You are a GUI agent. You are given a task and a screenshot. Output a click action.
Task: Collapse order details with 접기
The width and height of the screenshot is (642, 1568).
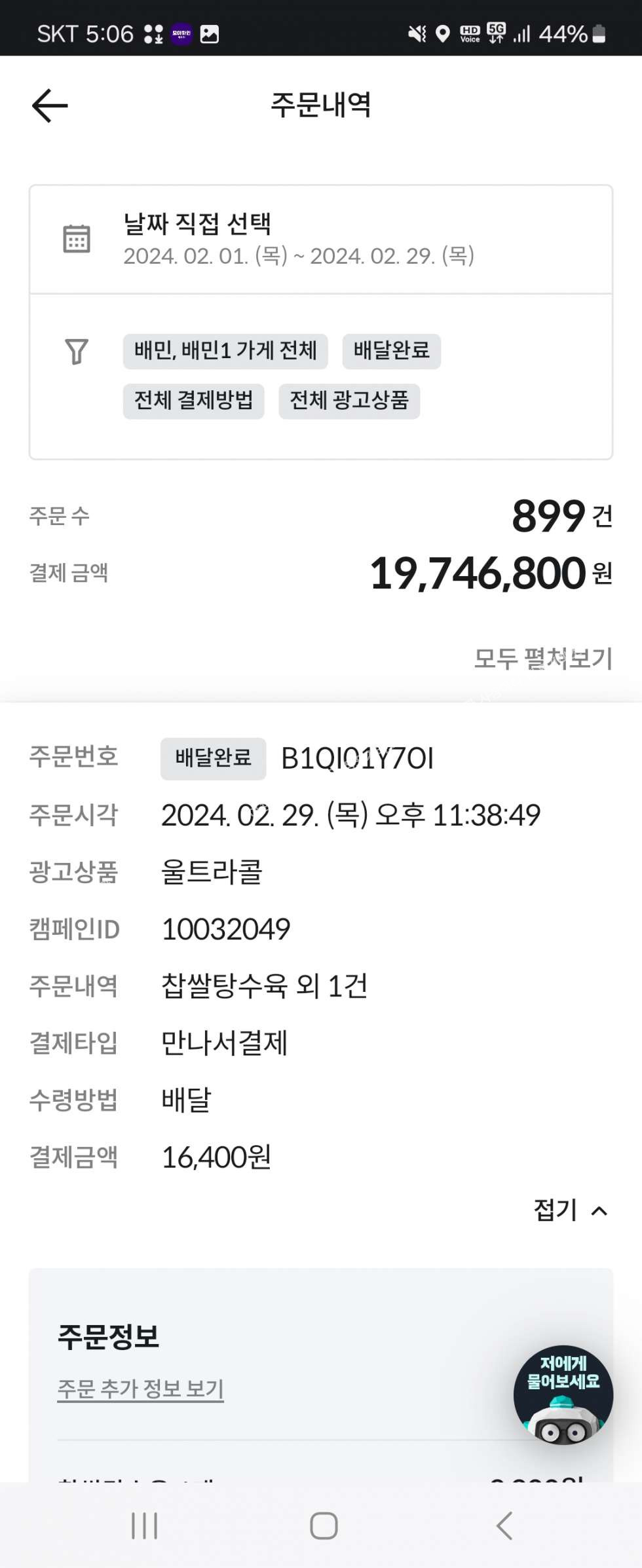point(570,1210)
